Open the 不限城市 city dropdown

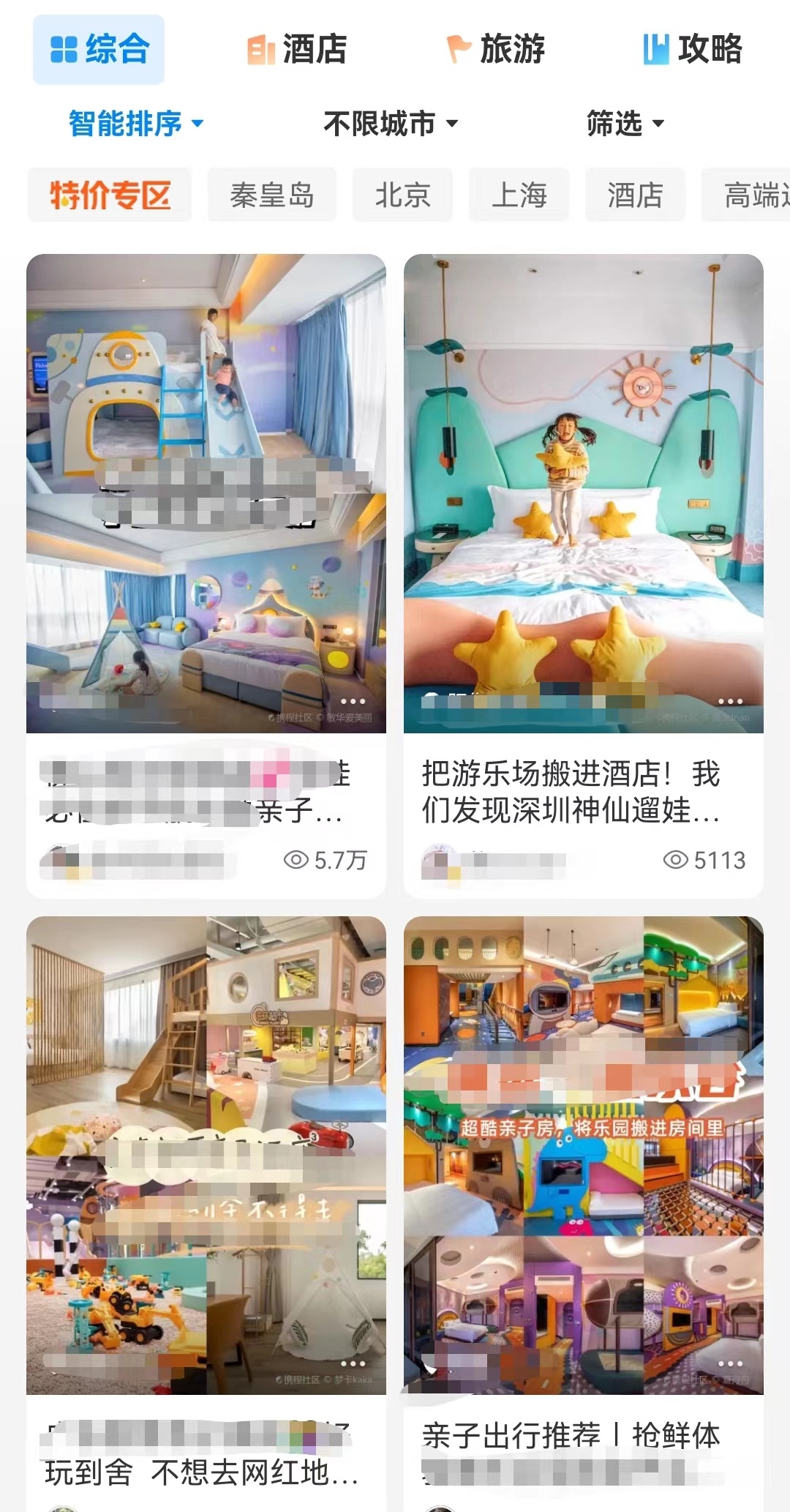[x=391, y=124]
